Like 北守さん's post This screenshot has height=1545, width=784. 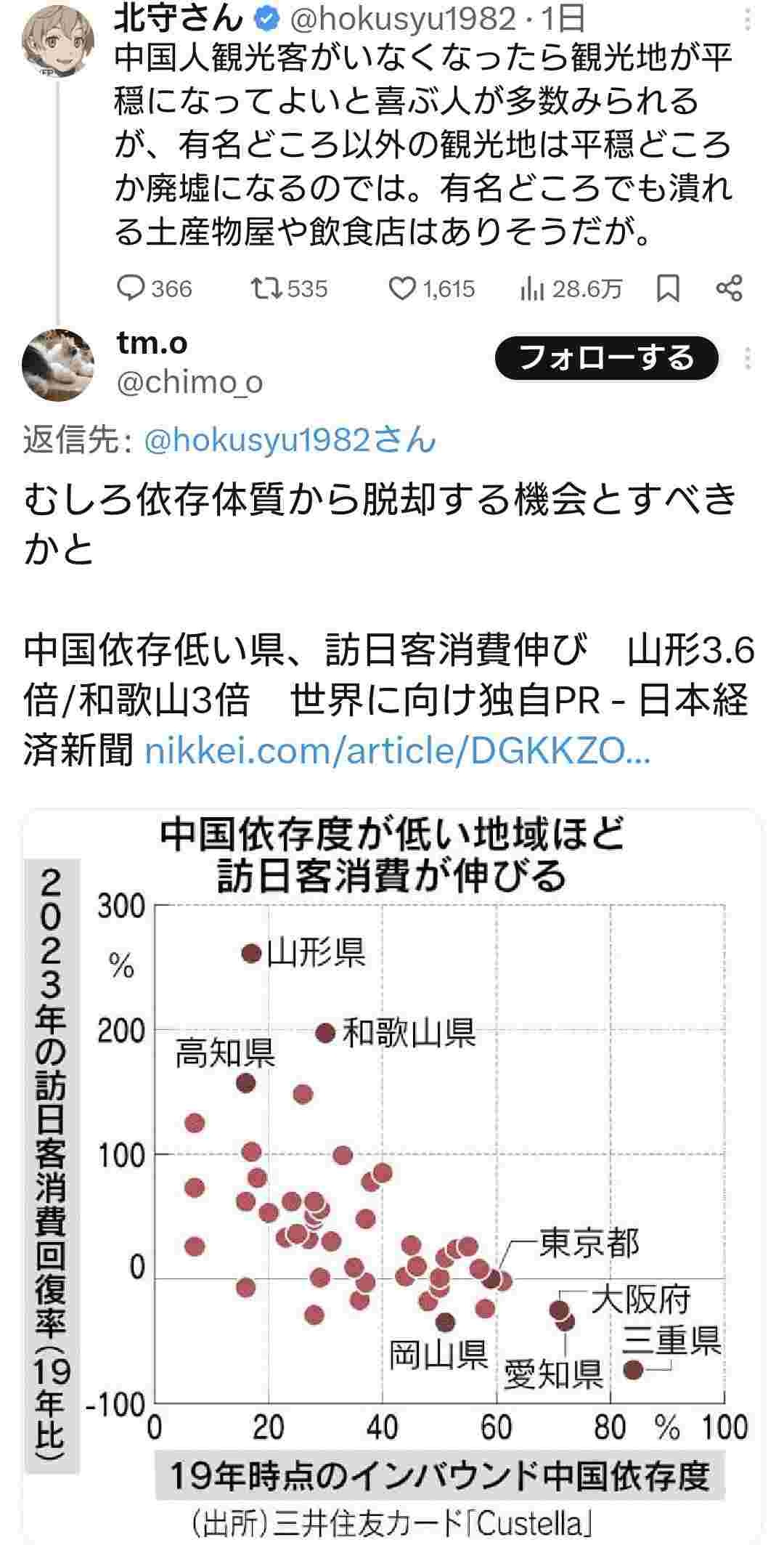[x=401, y=289]
